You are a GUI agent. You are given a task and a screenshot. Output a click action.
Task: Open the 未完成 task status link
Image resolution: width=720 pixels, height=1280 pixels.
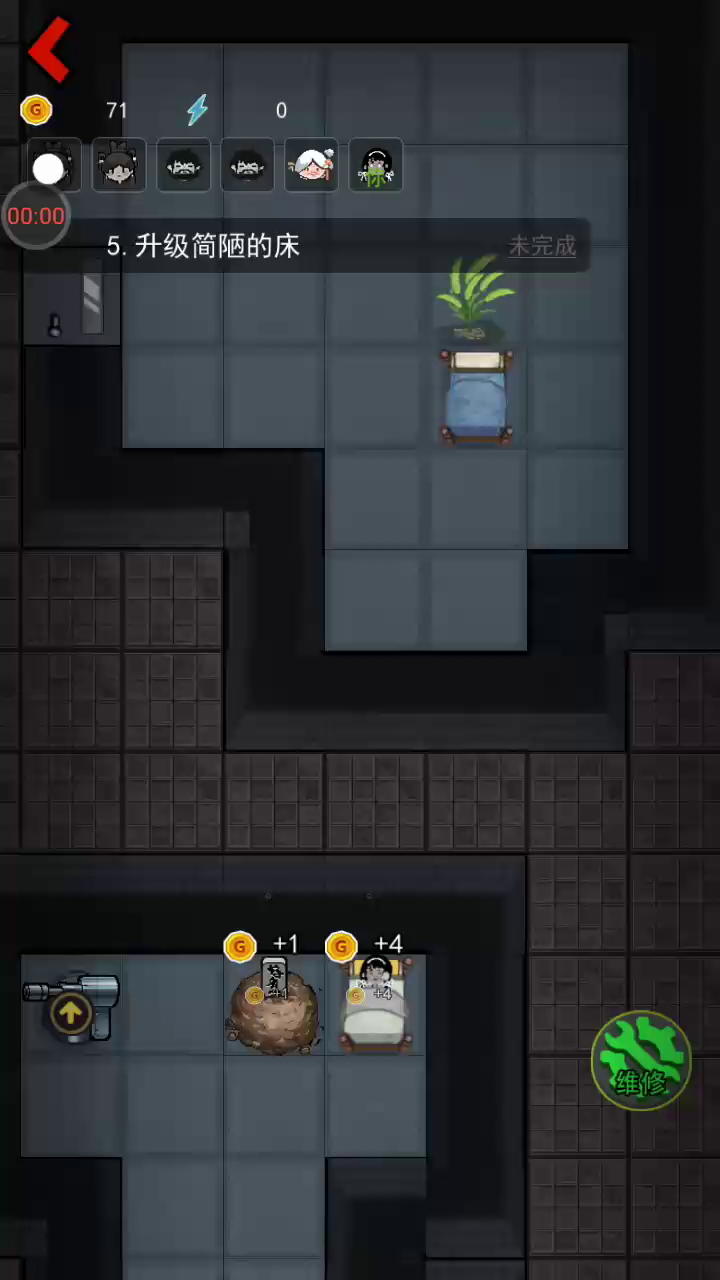click(x=542, y=246)
